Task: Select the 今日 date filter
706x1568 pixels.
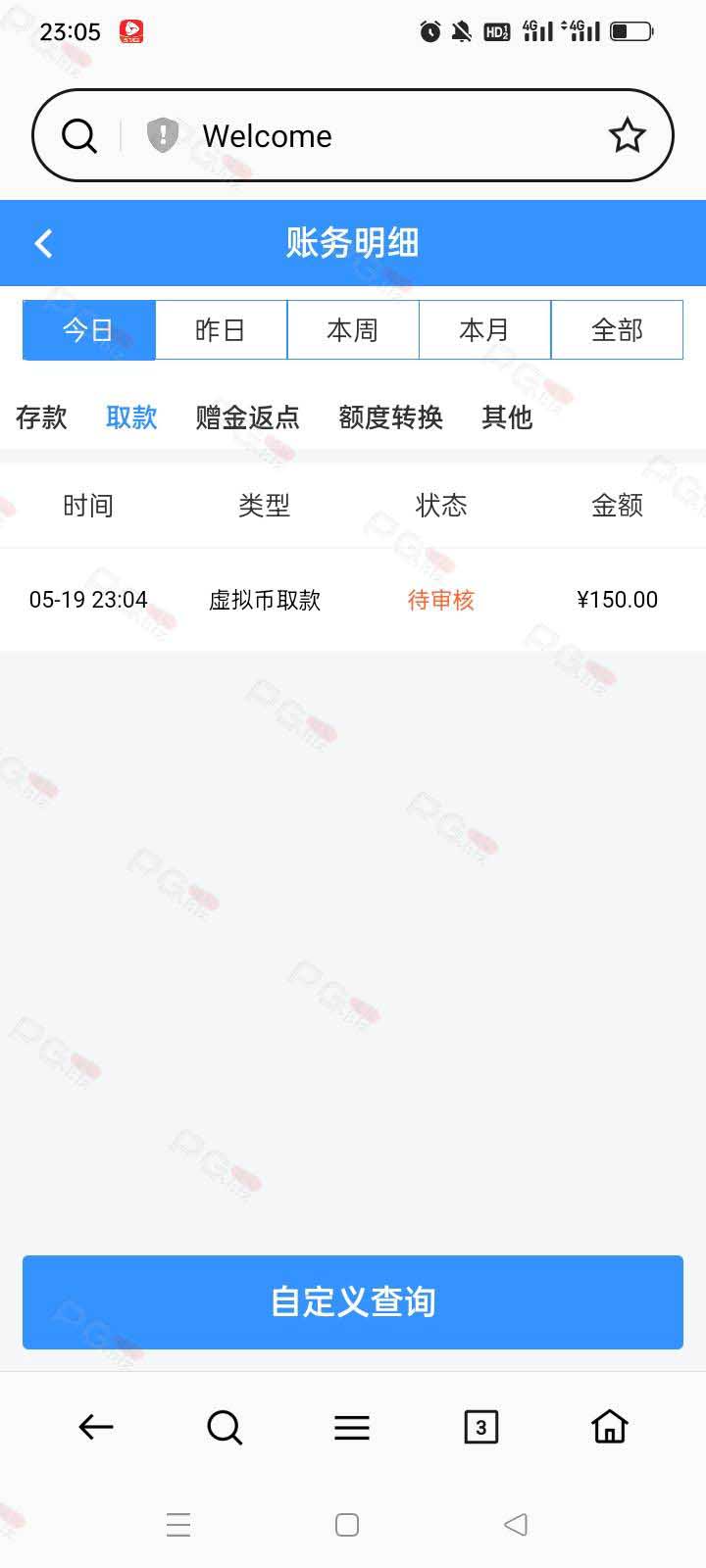Action: pos(89,330)
